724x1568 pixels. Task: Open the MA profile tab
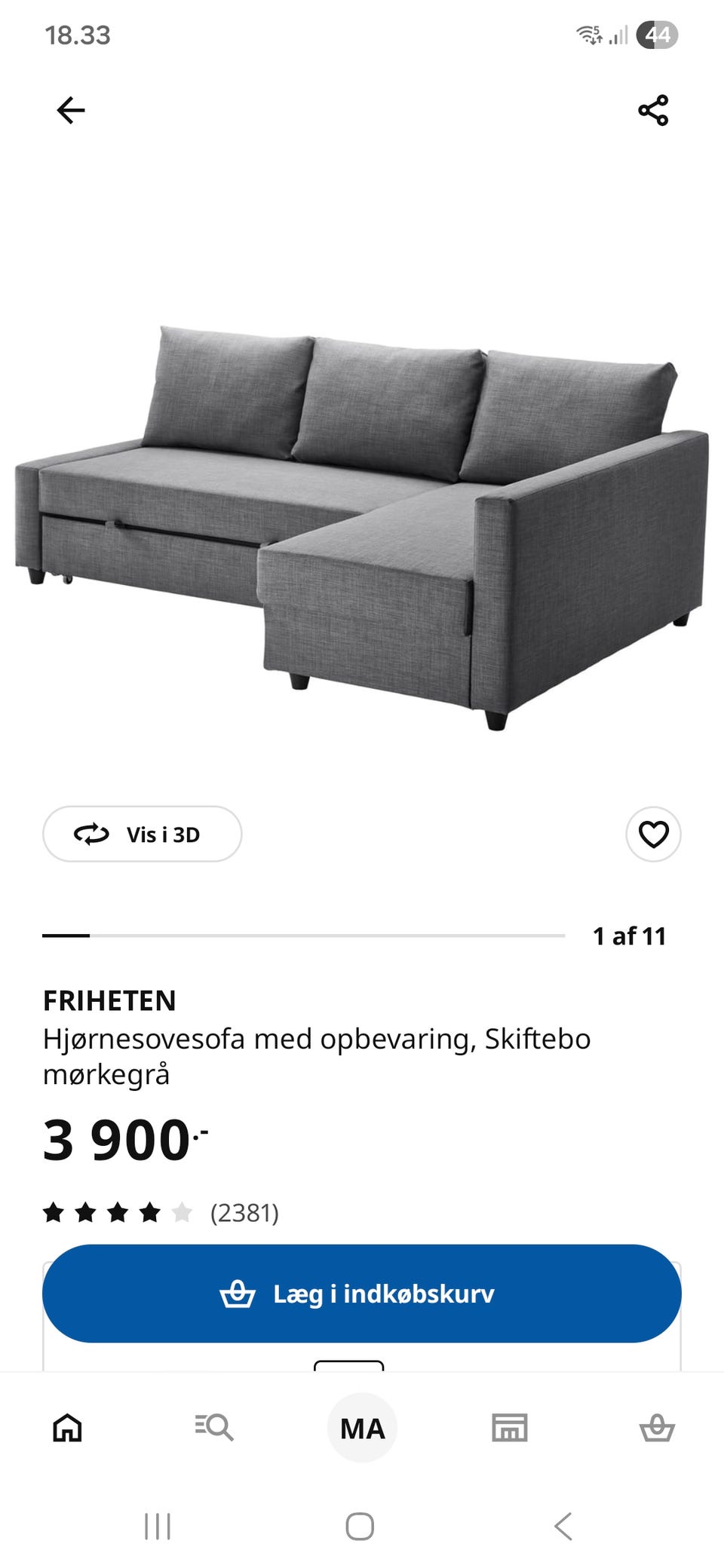point(362,1427)
